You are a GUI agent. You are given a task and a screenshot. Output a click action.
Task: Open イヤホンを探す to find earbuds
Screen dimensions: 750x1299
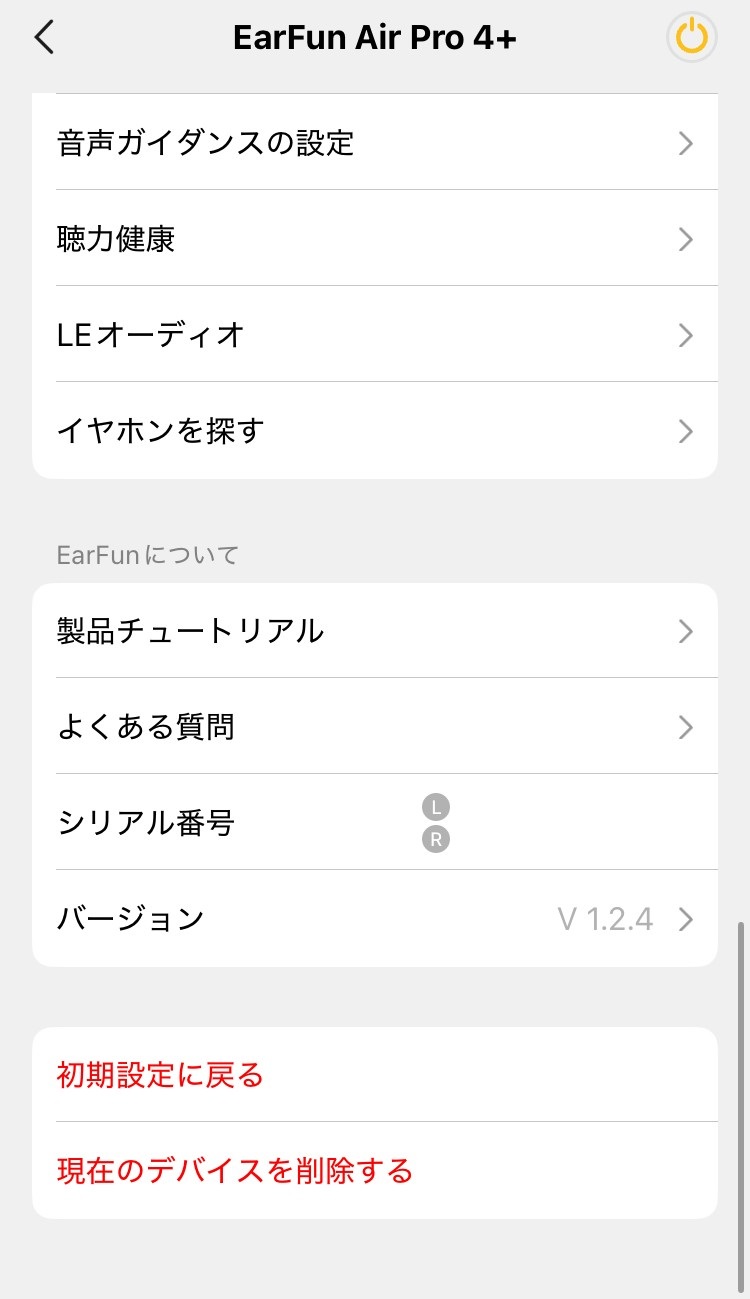375,431
